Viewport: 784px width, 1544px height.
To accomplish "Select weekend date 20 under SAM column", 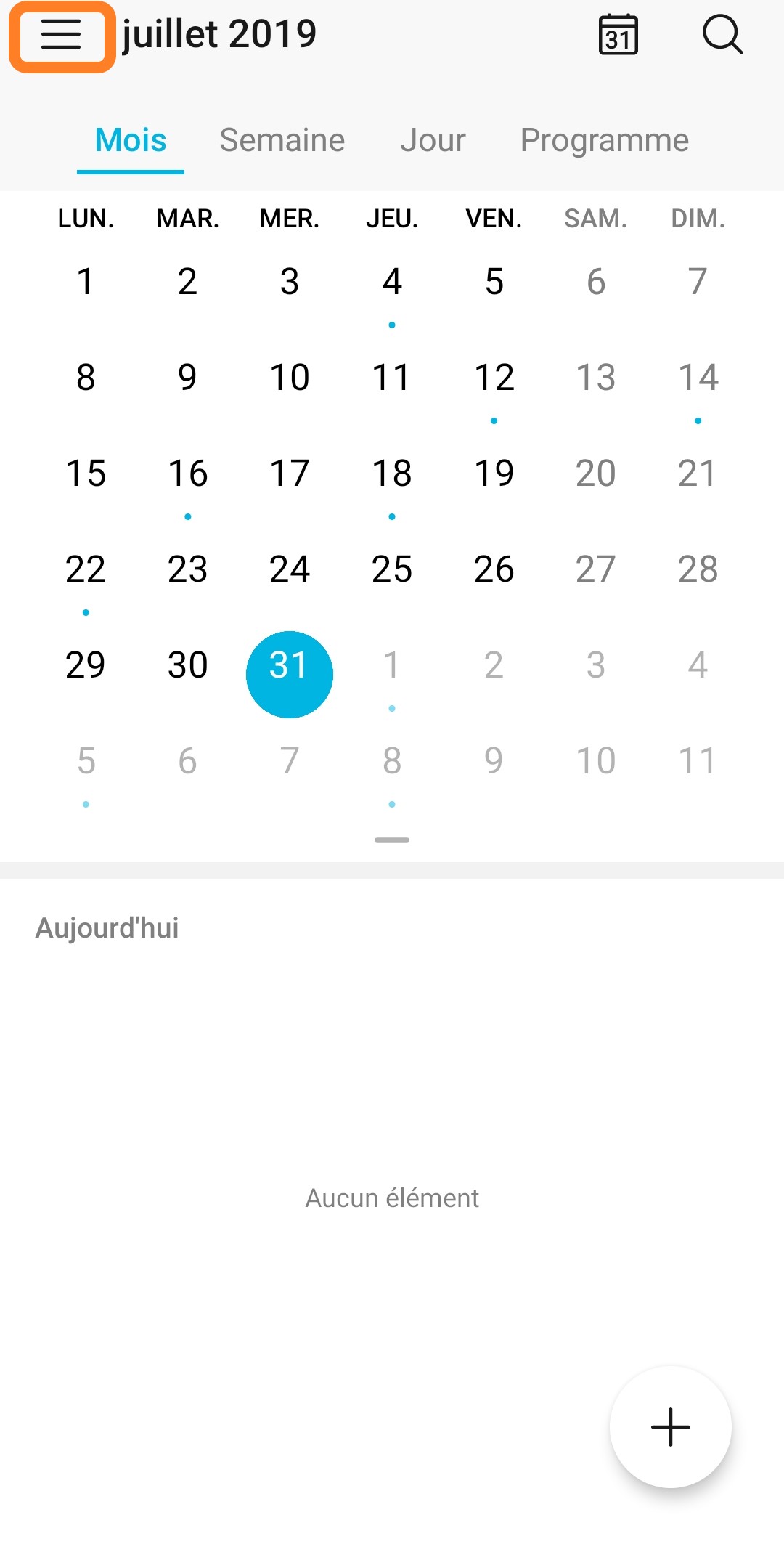I will [x=596, y=474].
